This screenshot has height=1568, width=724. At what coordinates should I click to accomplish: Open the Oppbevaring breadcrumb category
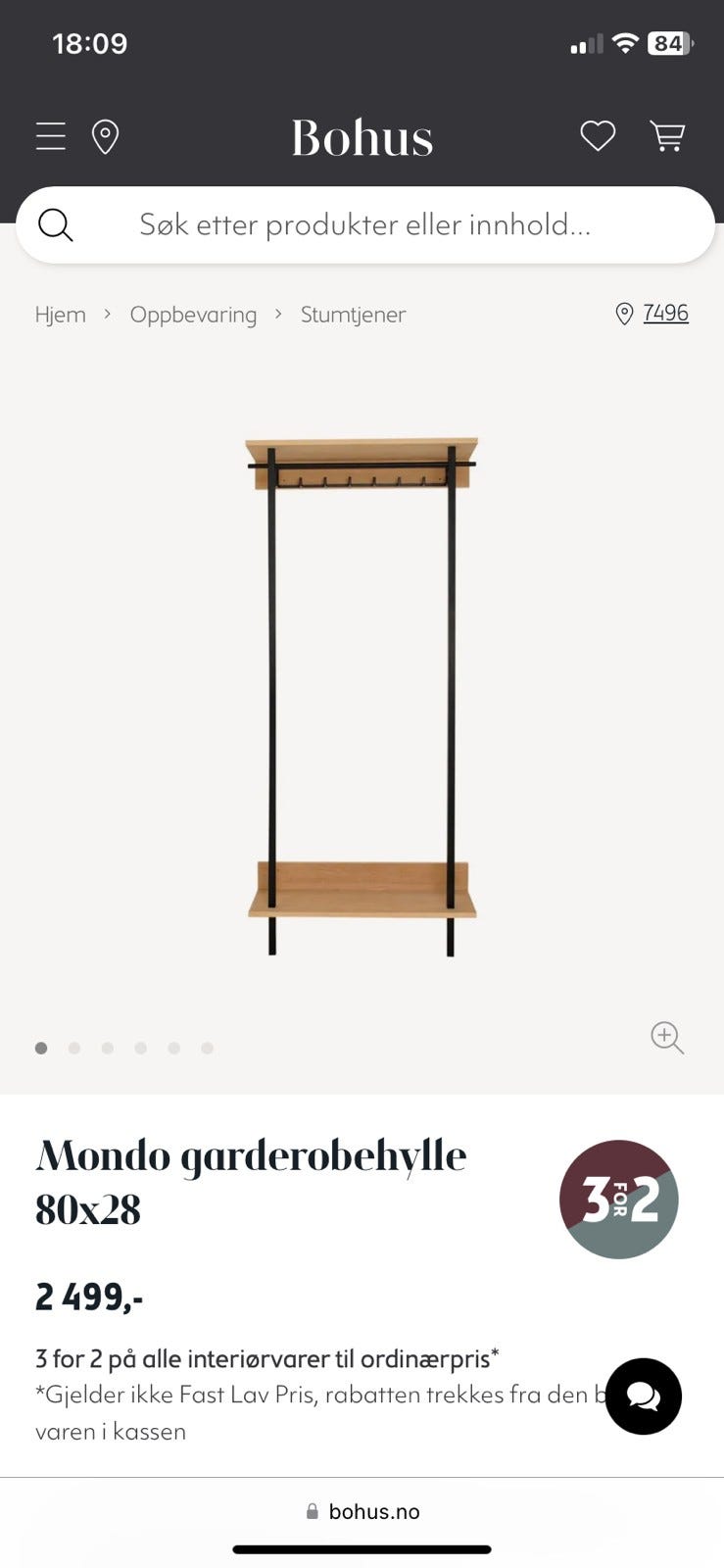pyautogui.click(x=193, y=315)
